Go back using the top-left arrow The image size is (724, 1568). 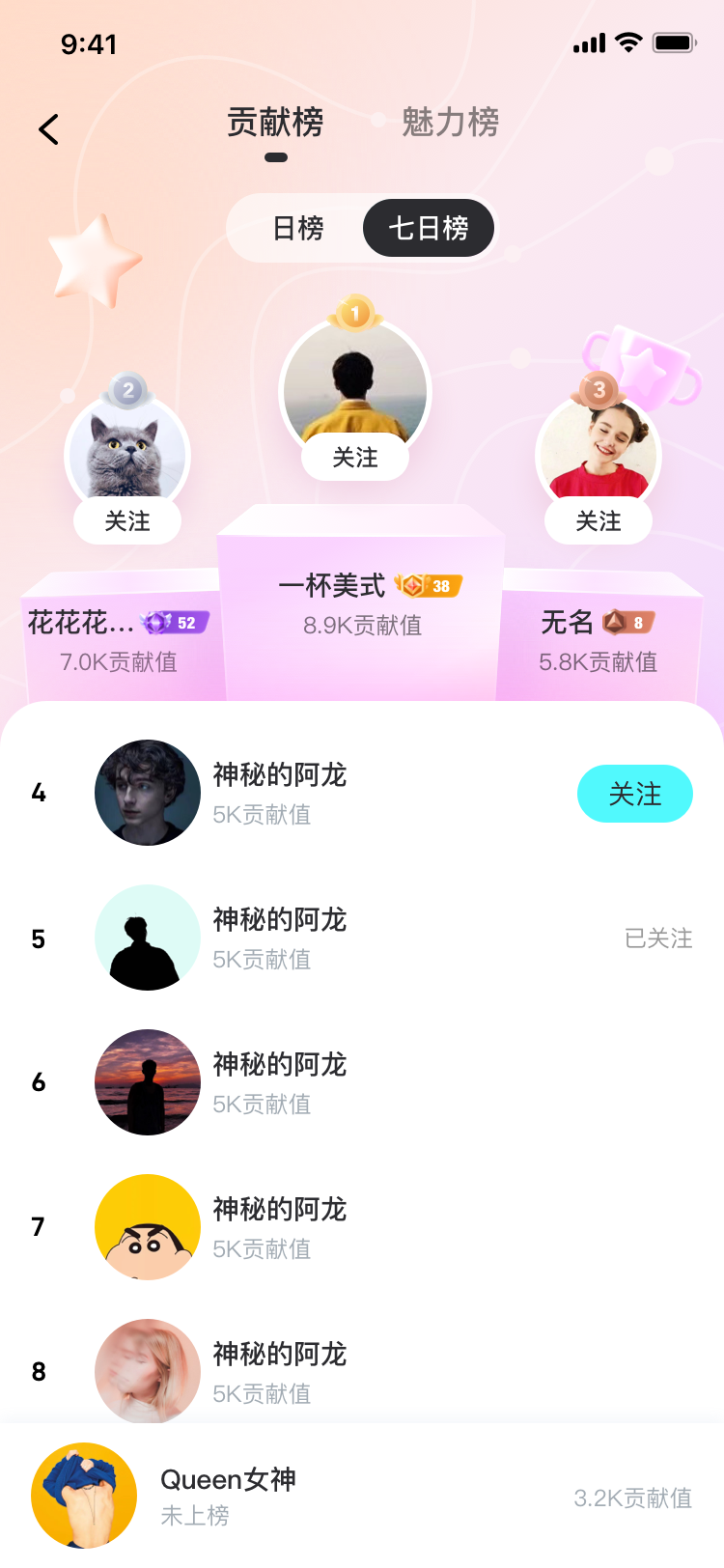pyautogui.click(x=49, y=129)
